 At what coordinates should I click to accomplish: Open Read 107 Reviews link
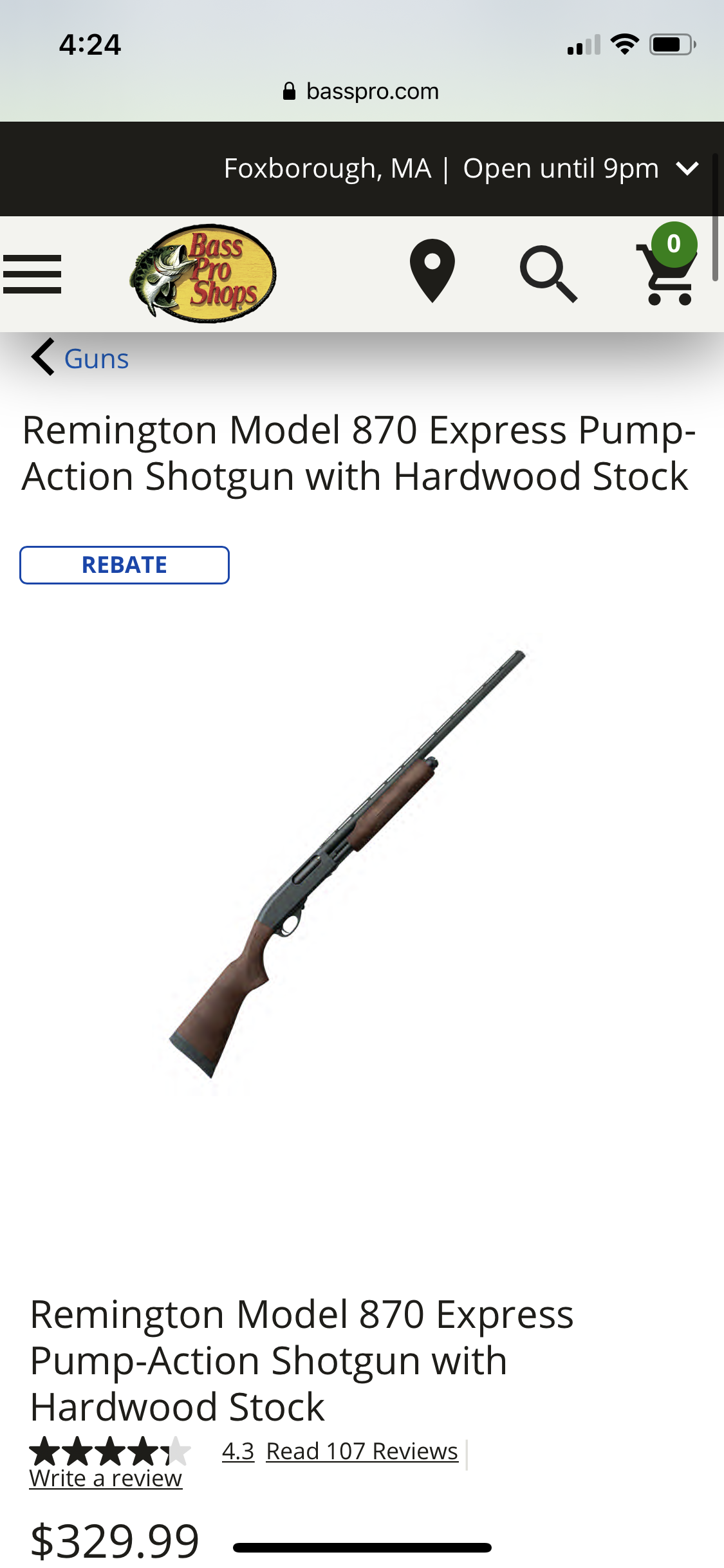362,1451
